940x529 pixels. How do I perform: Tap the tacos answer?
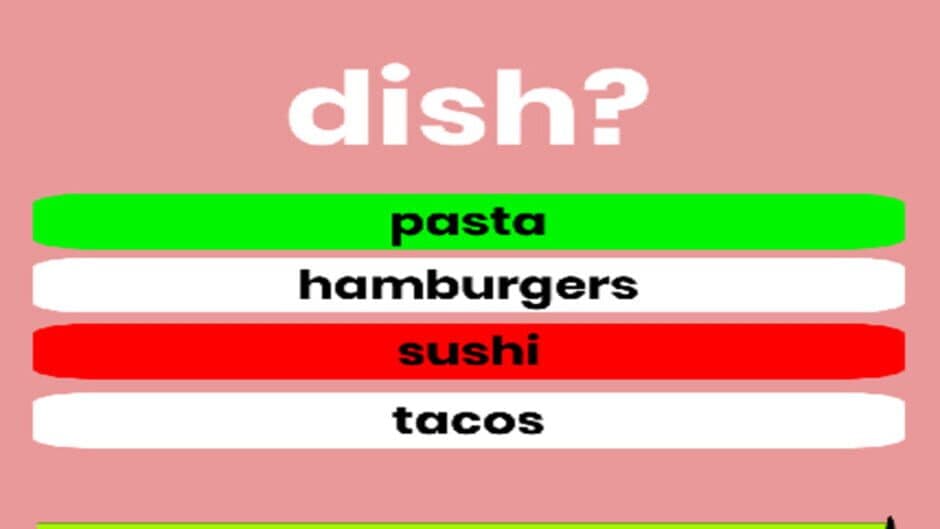[468, 420]
